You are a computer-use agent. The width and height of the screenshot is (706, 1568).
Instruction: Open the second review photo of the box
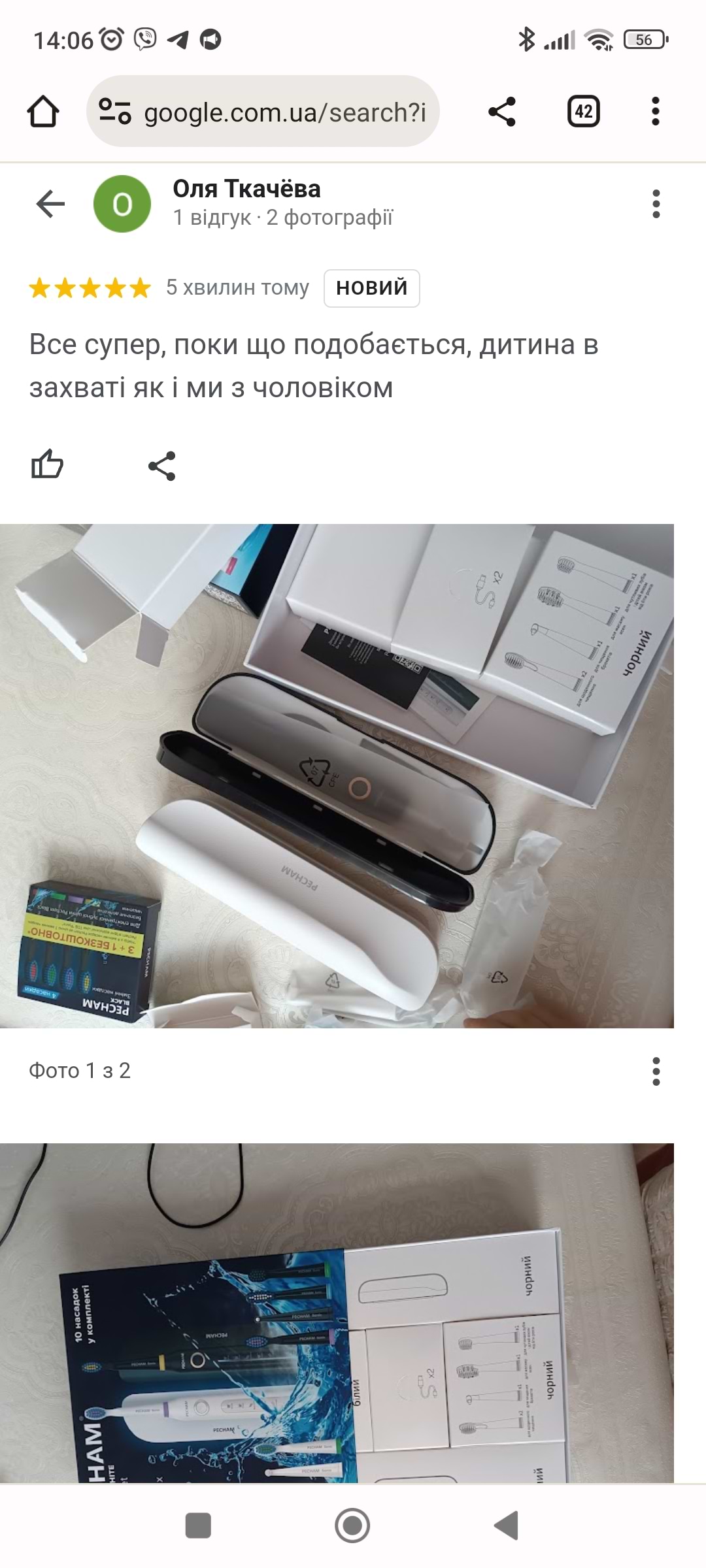pos(337,1313)
